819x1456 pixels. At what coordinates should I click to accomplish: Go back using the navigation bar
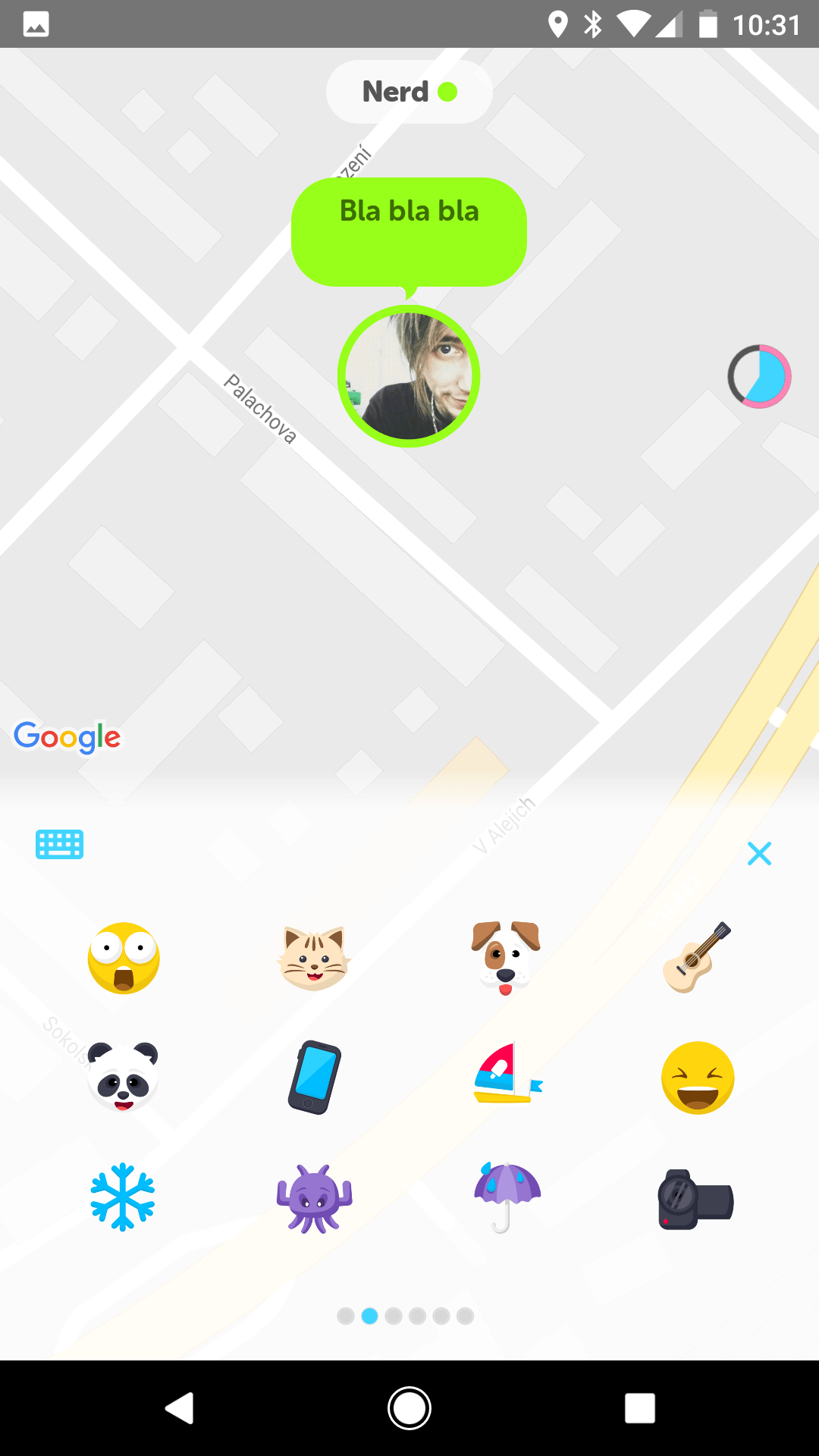coord(180,1408)
